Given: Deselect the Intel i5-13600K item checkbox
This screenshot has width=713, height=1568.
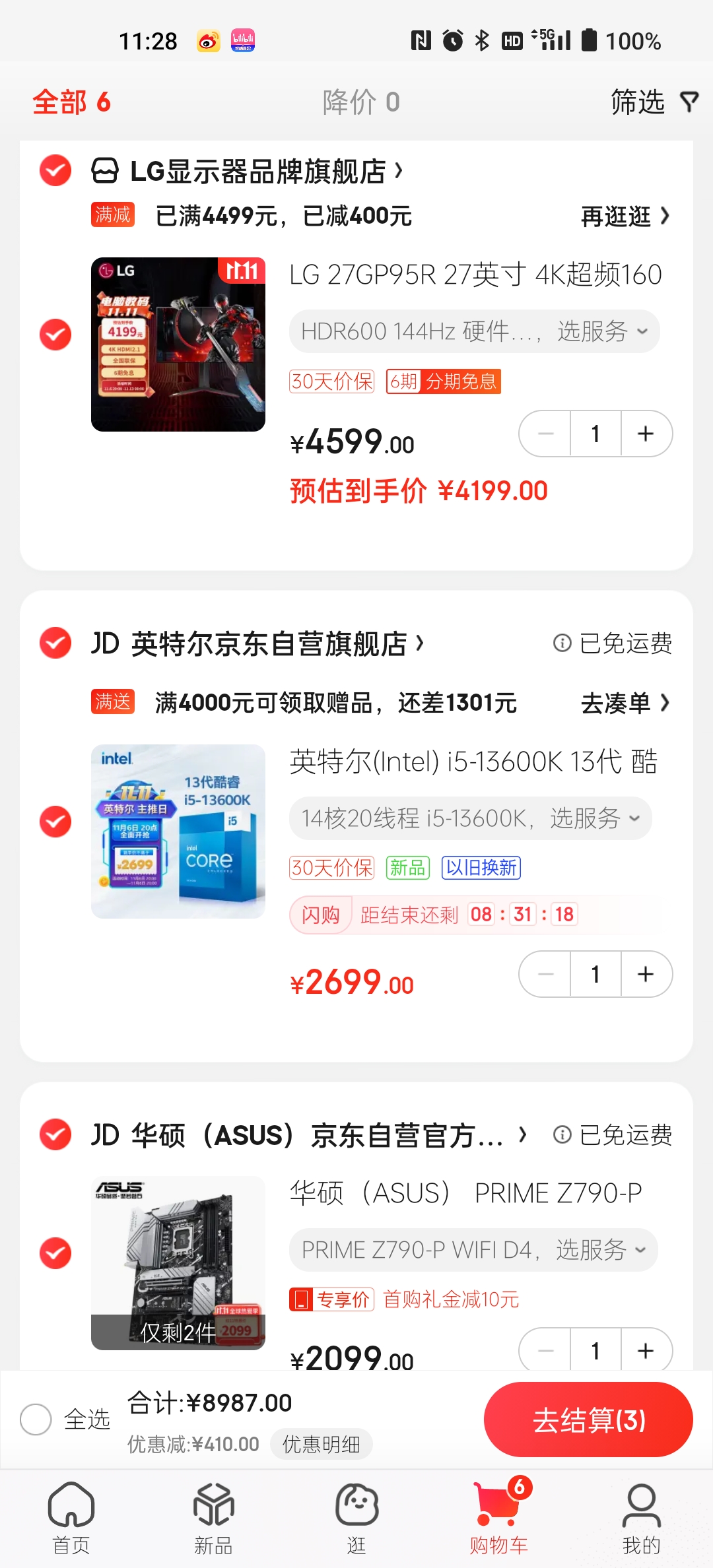Looking at the screenshot, I should [x=55, y=822].
